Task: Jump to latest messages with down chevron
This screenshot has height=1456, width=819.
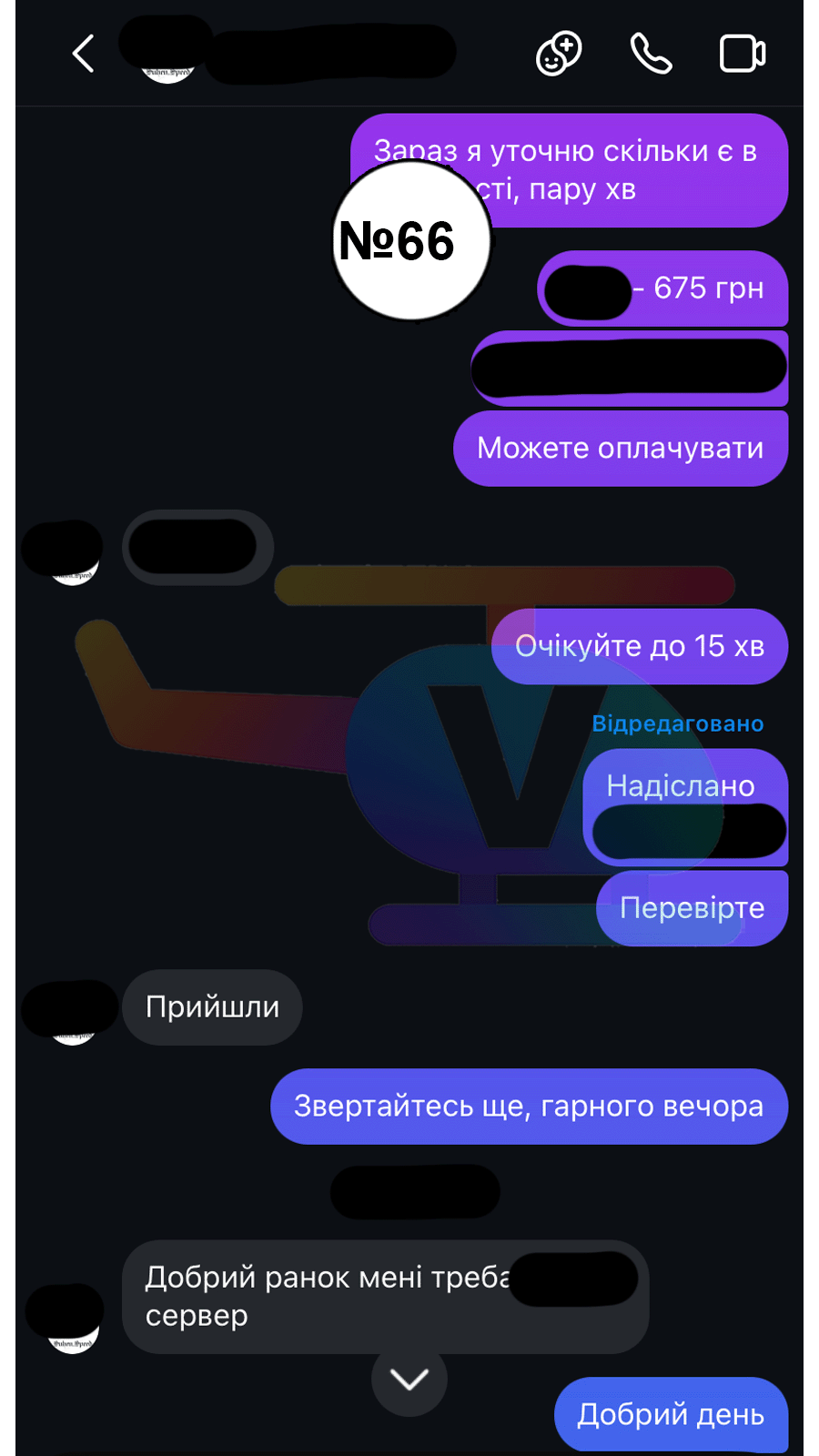Action: click(x=409, y=1380)
